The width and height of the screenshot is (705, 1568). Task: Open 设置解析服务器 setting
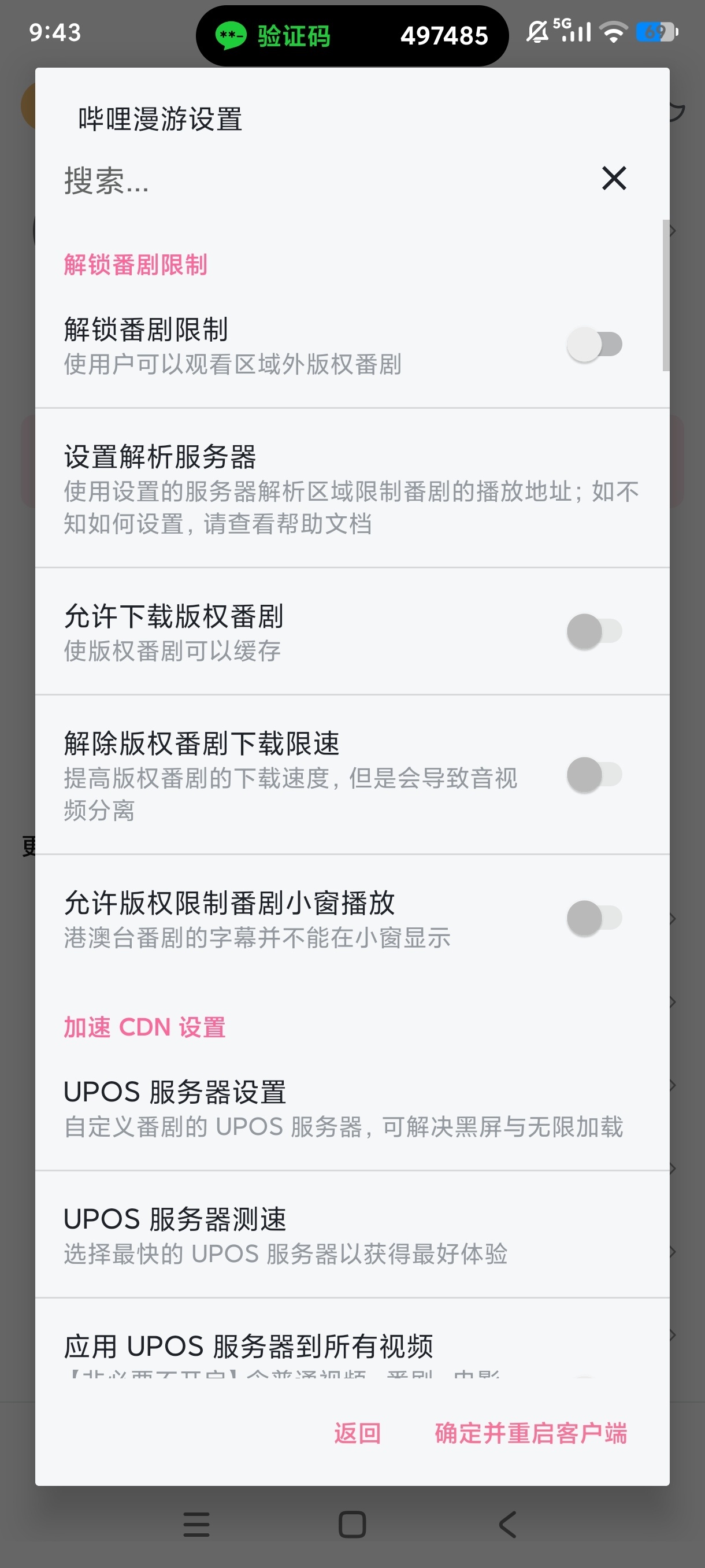[x=352, y=488]
